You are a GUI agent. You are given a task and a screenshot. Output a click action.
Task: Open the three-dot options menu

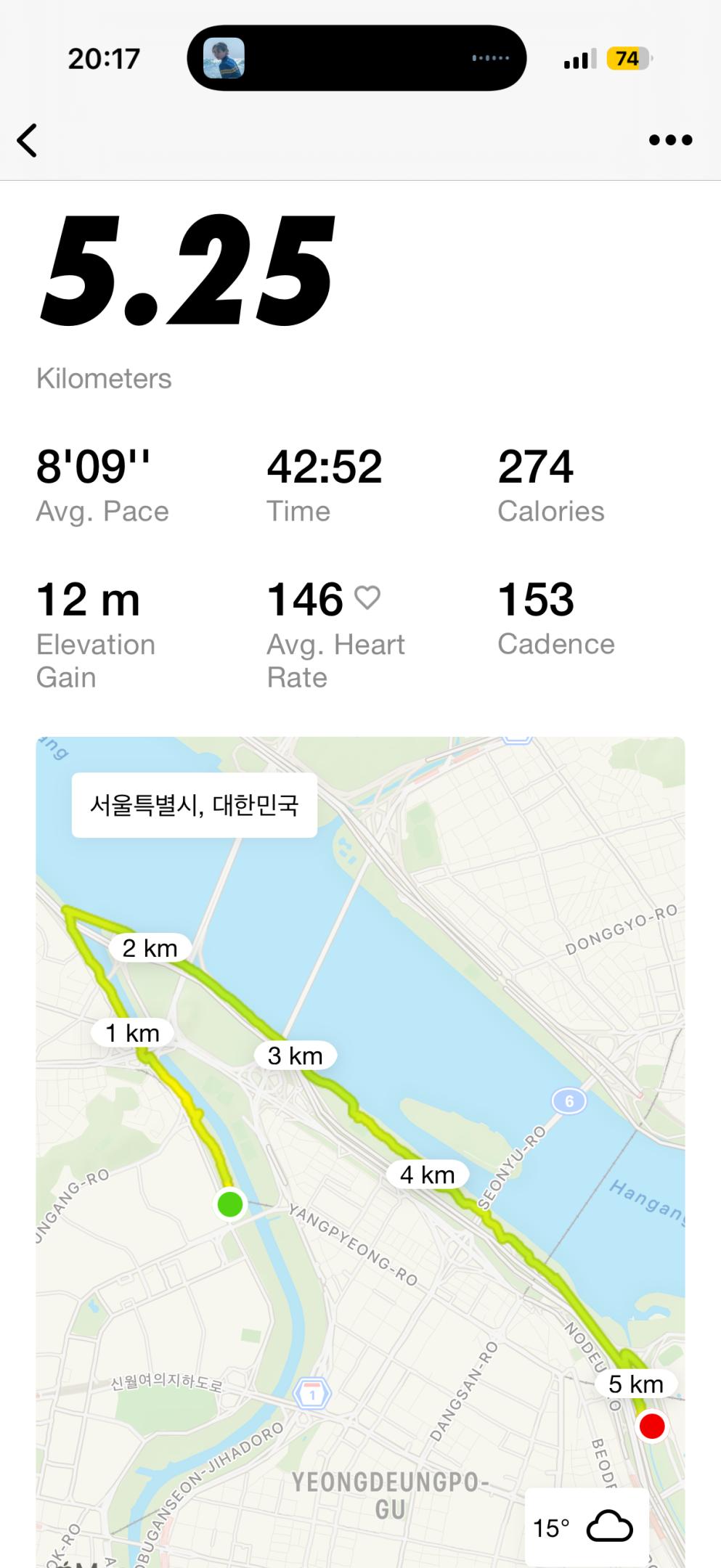[671, 139]
